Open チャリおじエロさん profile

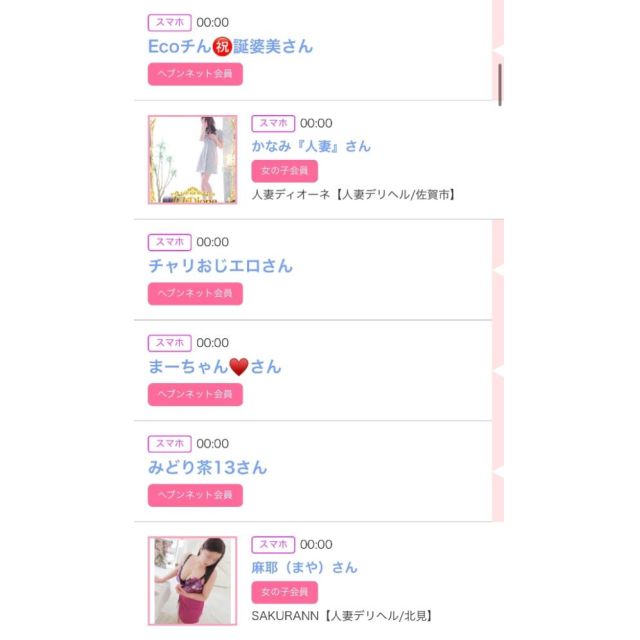click(x=220, y=266)
